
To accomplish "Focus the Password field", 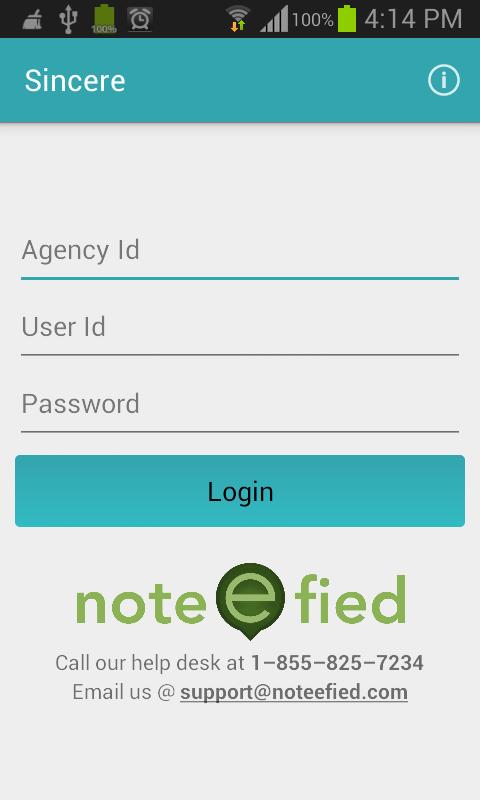I will tap(240, 406).
